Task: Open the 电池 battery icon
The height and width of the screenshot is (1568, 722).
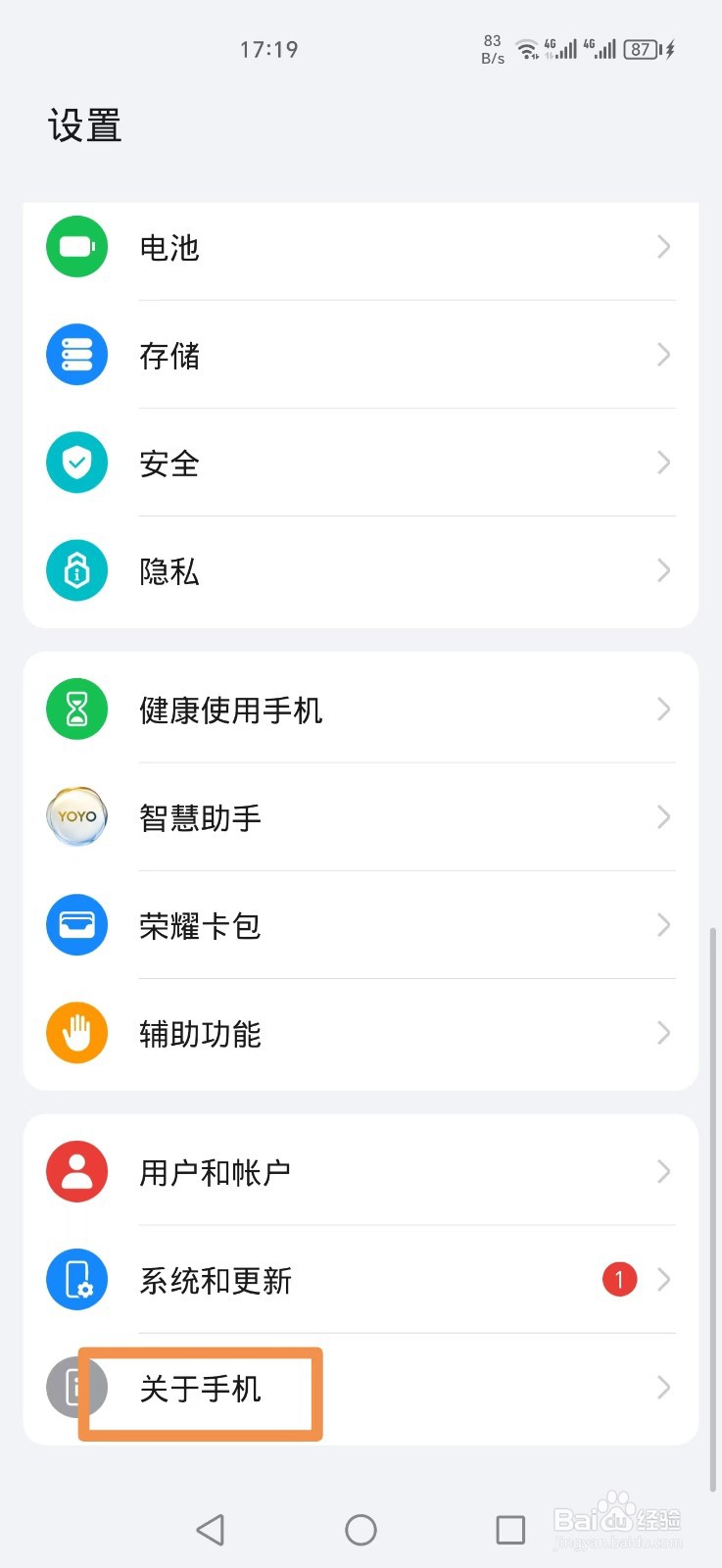Action: (76, 247)
